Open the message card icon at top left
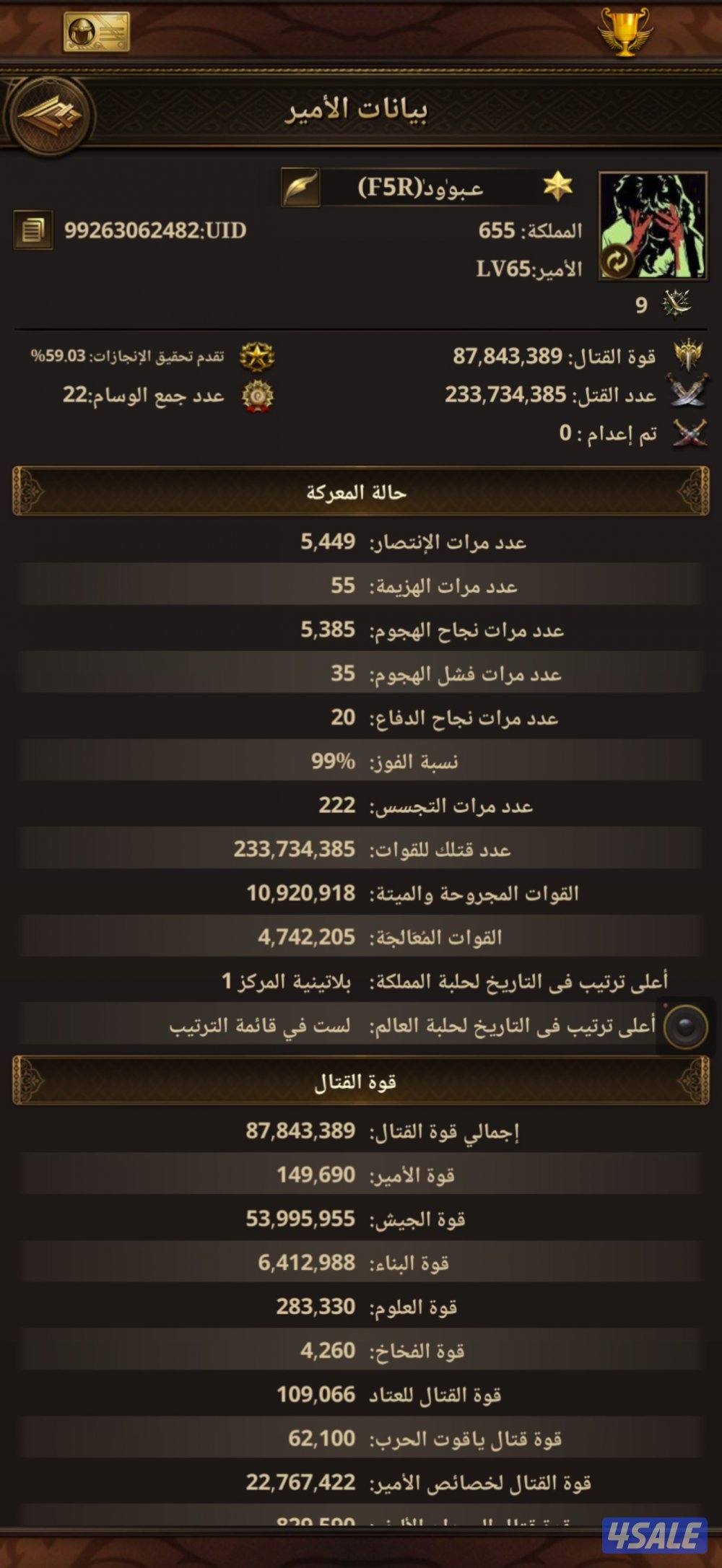 (97, 31)
